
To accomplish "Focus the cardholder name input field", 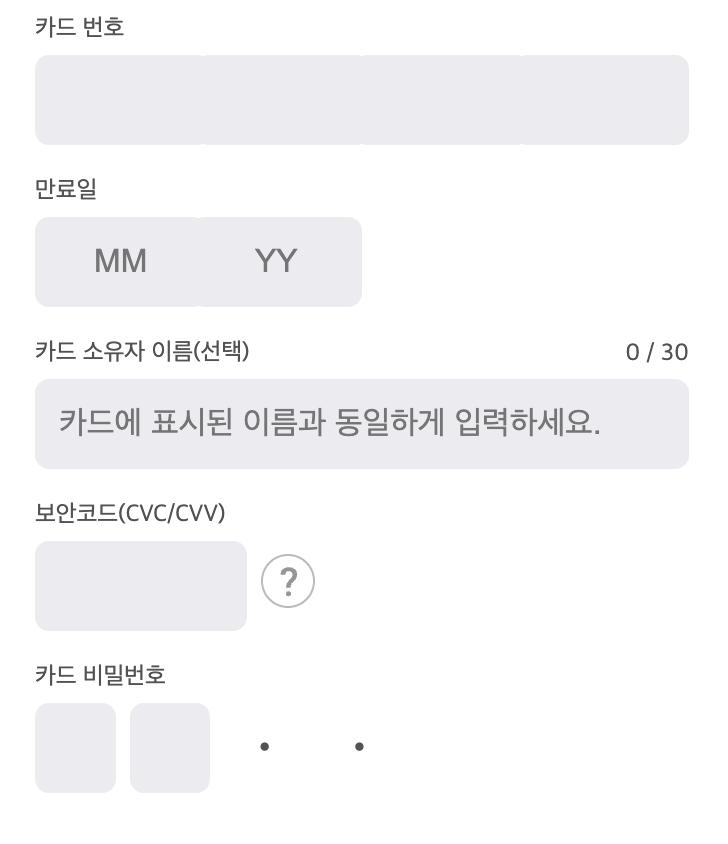I will click(362, 424).
